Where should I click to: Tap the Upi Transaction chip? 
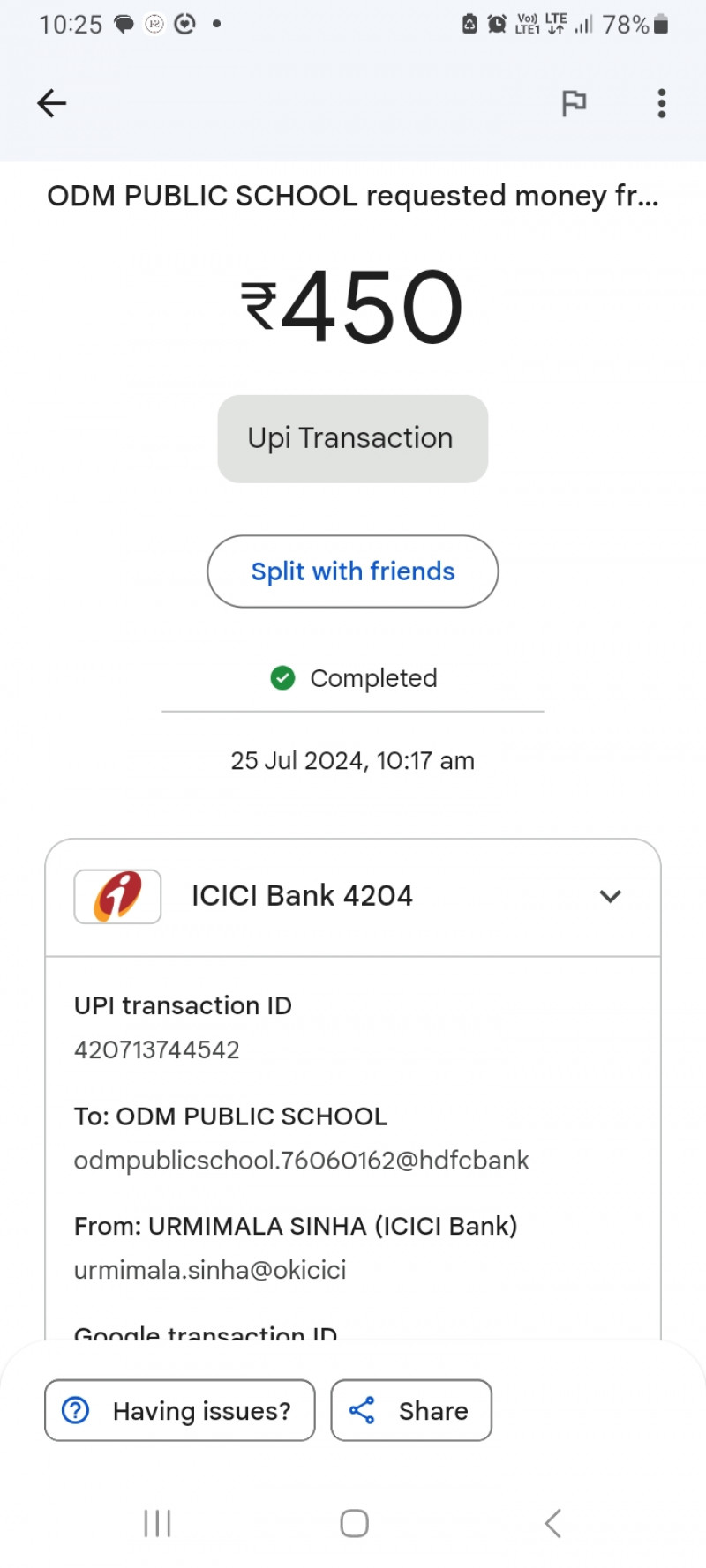(x=352, y=438)
